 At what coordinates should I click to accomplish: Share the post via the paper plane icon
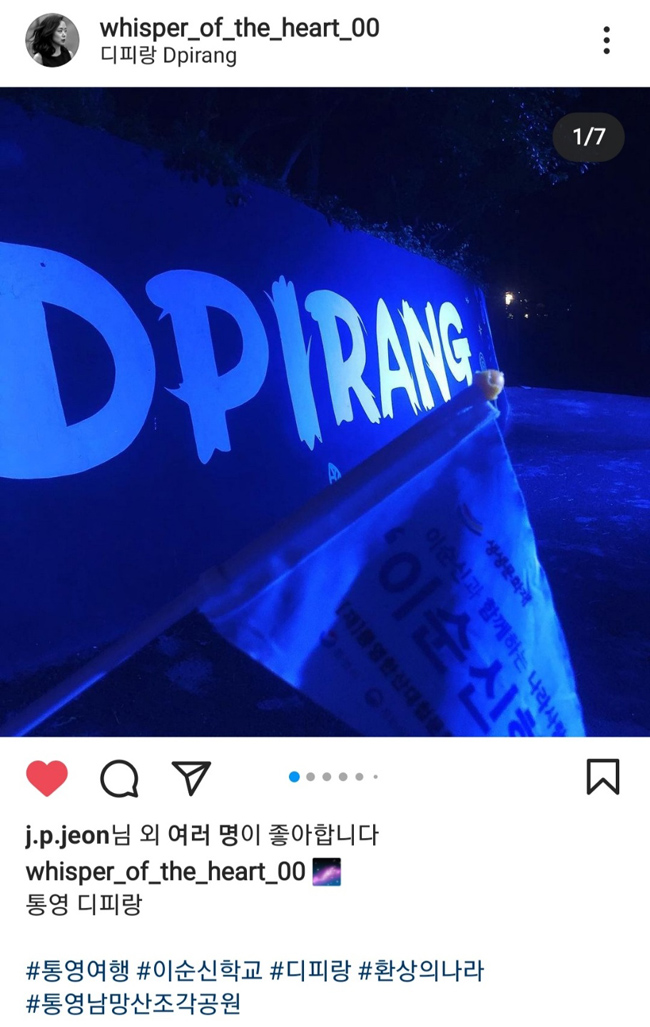point(191,777)
